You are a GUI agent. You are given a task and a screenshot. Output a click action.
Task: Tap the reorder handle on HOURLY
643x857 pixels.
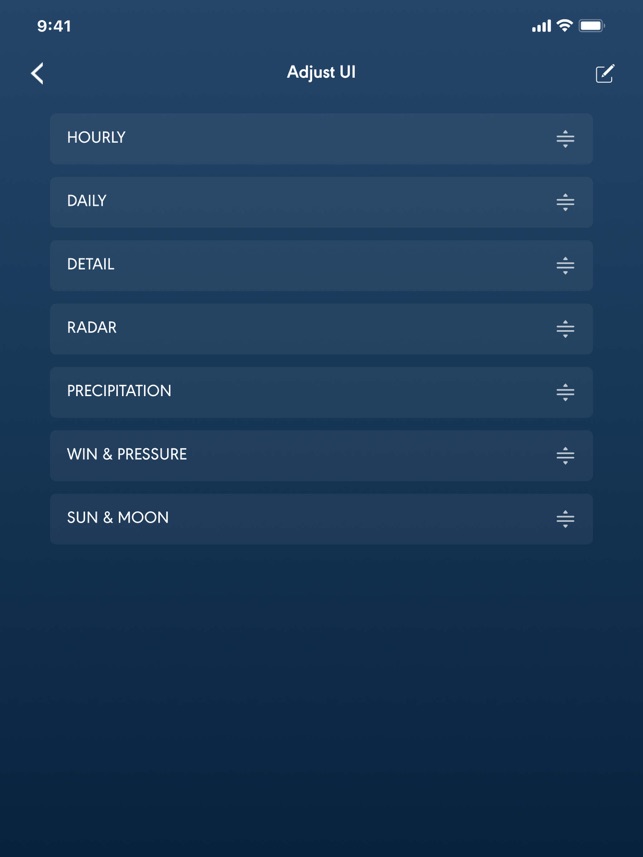(565, 139)
